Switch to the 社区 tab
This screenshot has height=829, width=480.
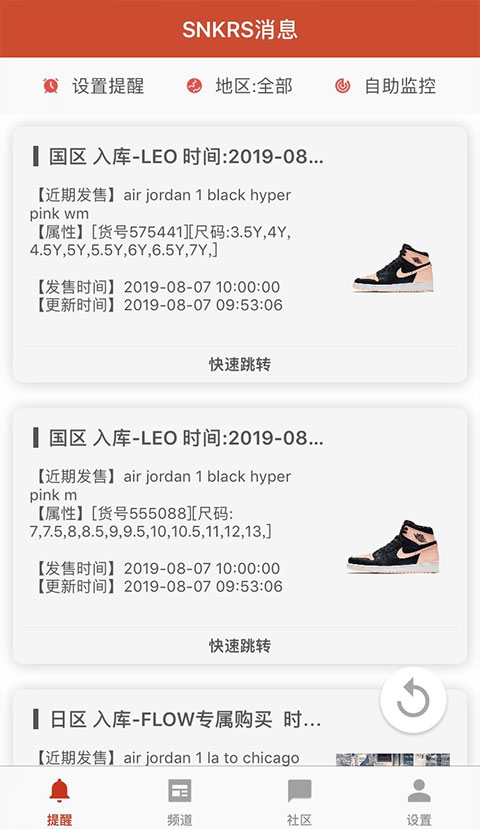tap(300, 801)
